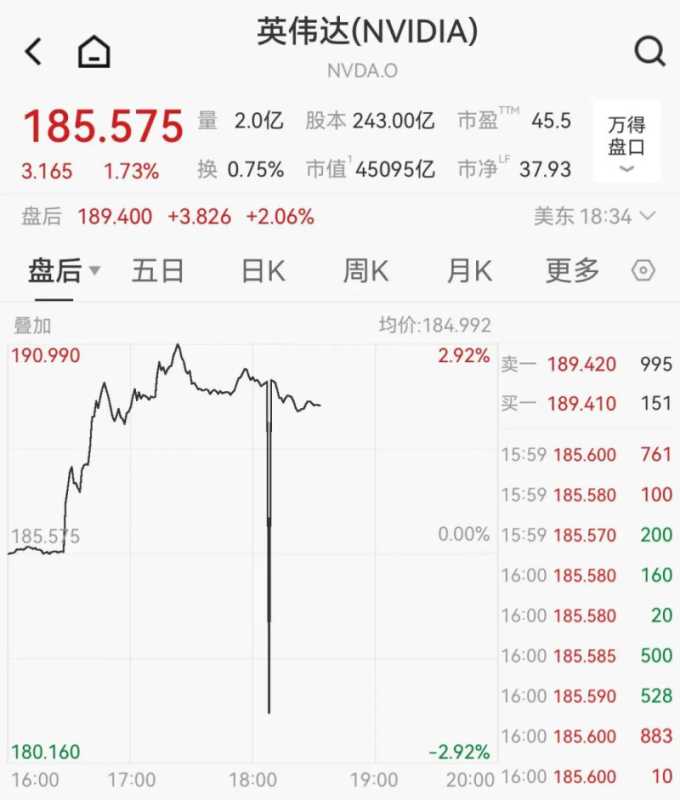This screenshot has width=680, height=800.
Task: Go back using the arrow icon
Action: pyautogui.click(x=34, y=52)
